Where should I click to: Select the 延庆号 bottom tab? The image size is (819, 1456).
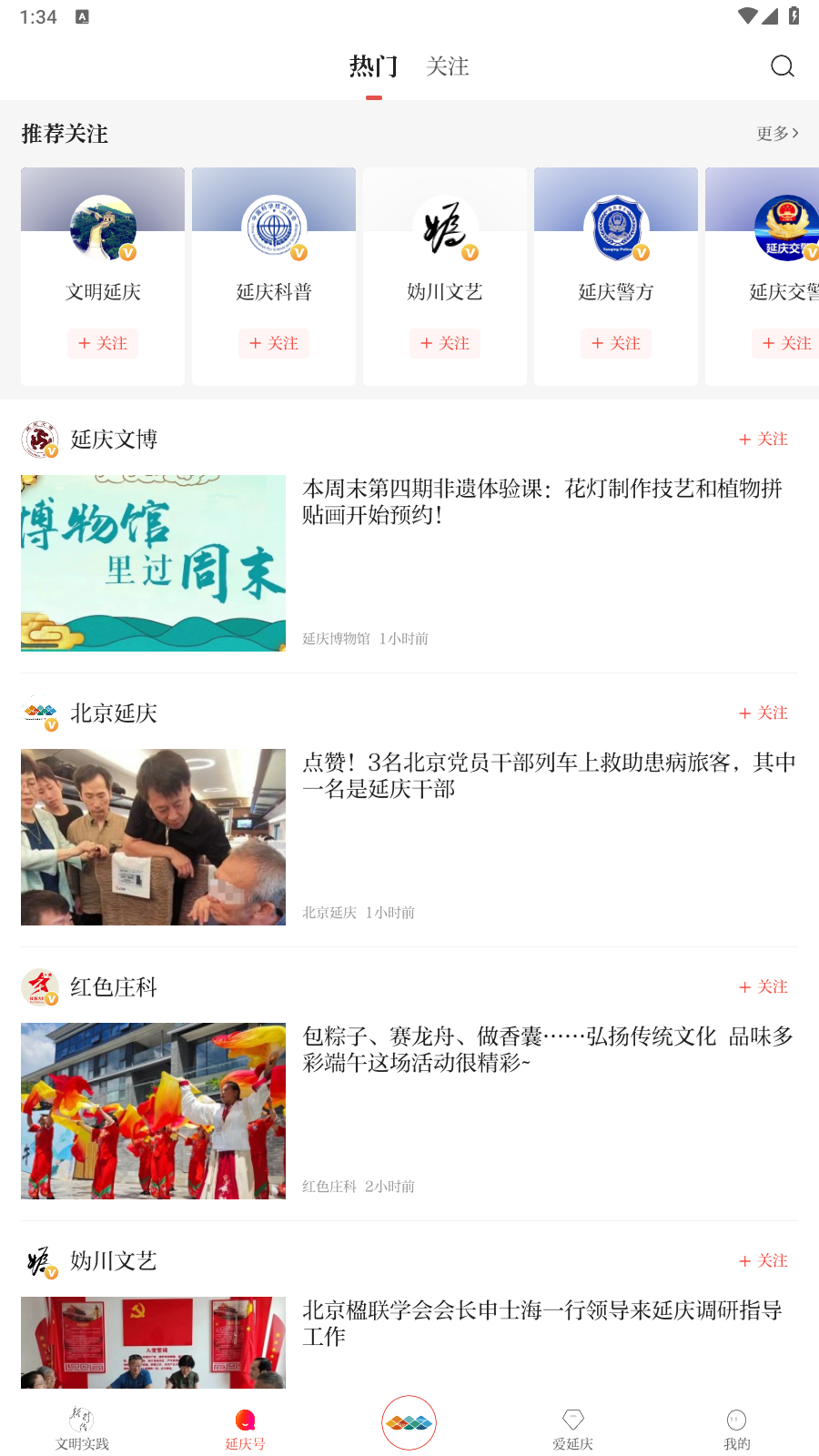[x=245, y=1429]
